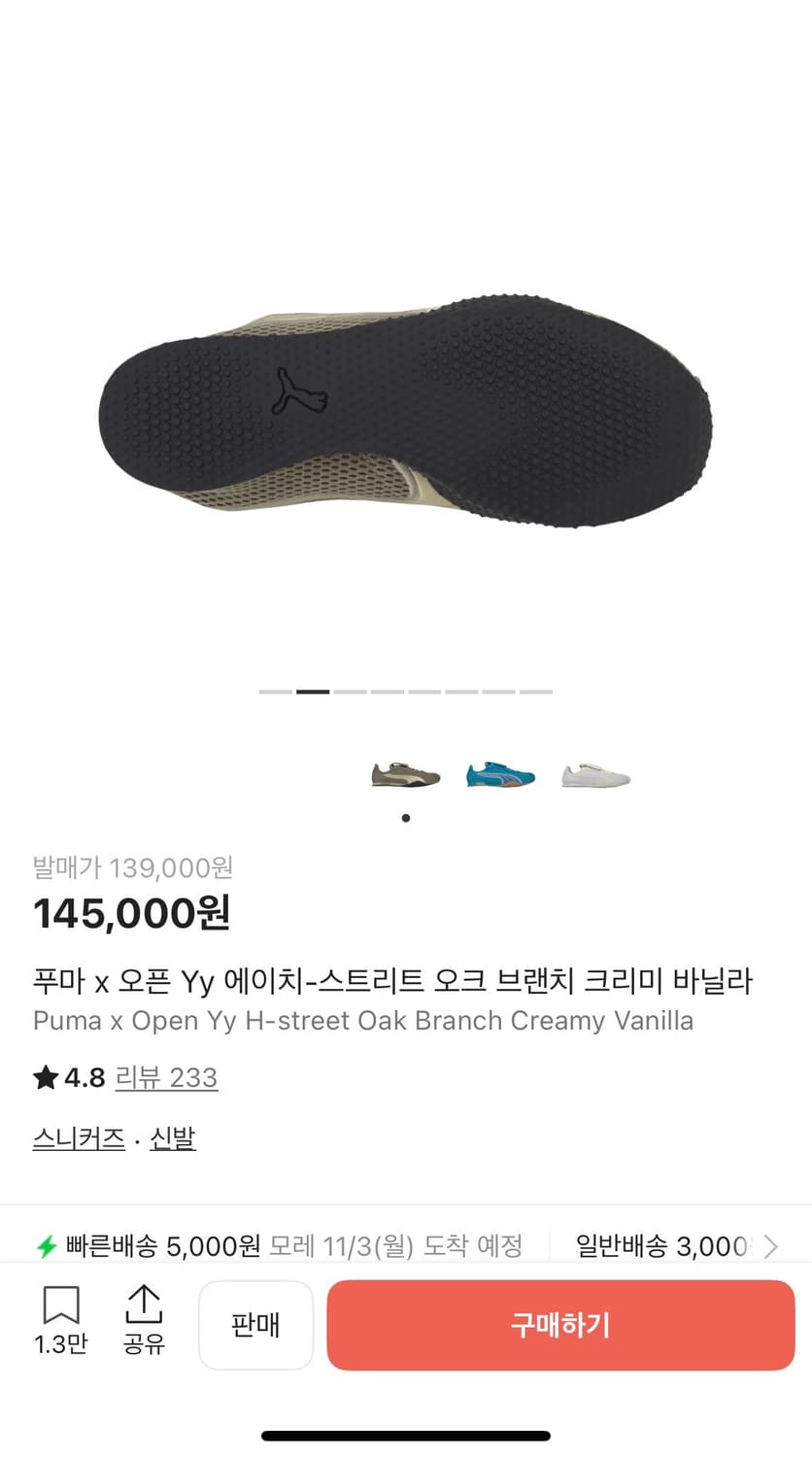The image size is (812, 1457).
Task: Select the blue shoe colorway thumbnail
Action: pyautogui.click(x=500, y=774)
